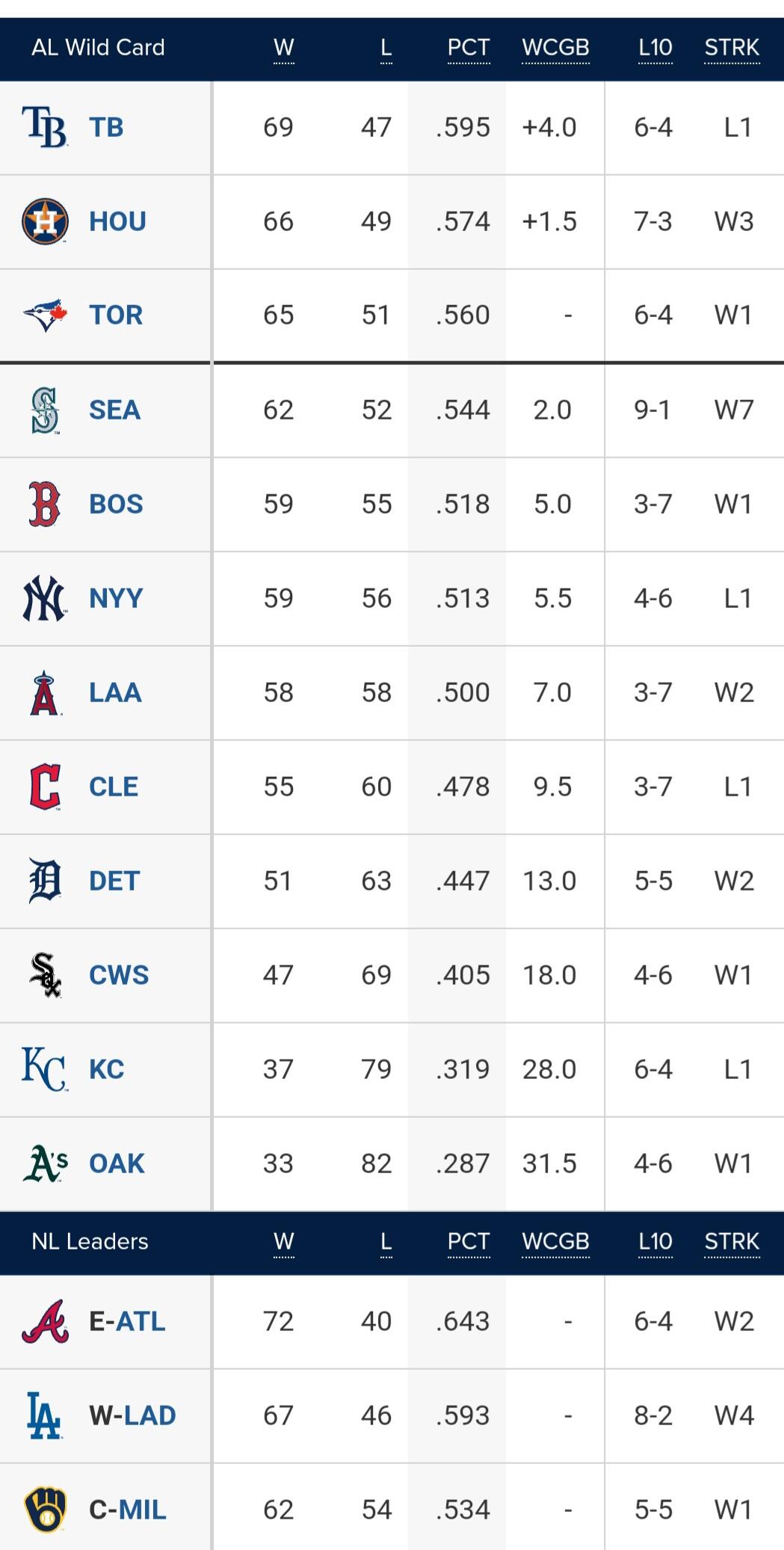Open the NYY team link

(116, 598)
